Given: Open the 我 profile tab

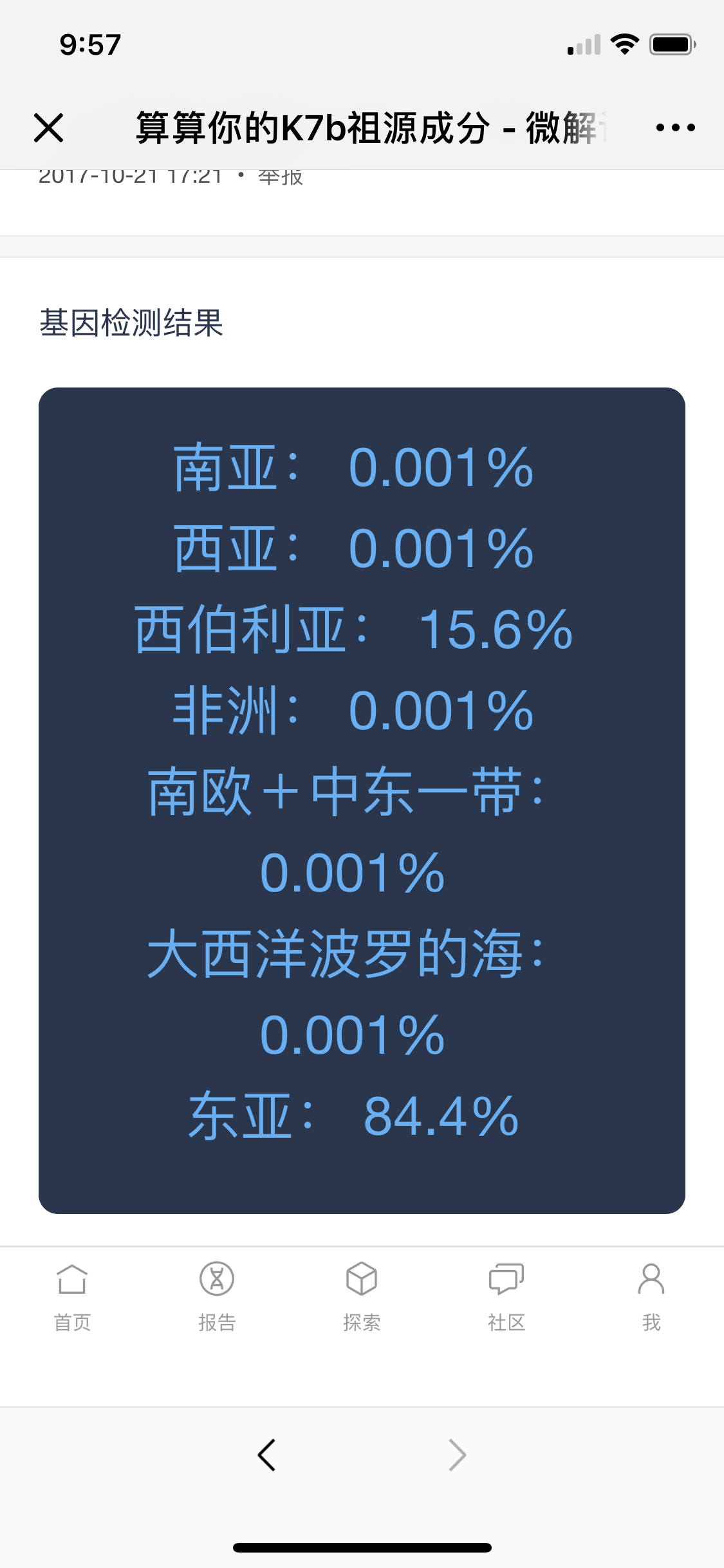Looking at the screenshot, I should coord(651,1297).
